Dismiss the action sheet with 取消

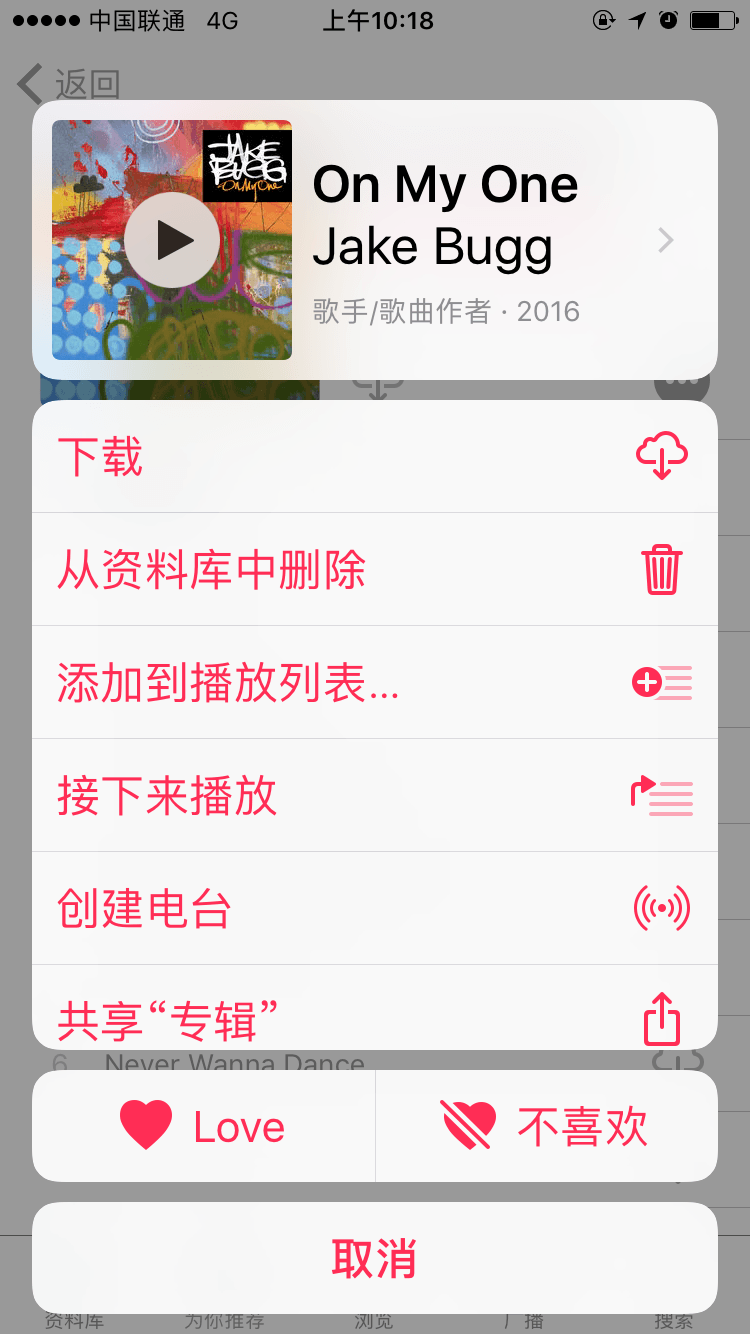[x=374, y=1258]
